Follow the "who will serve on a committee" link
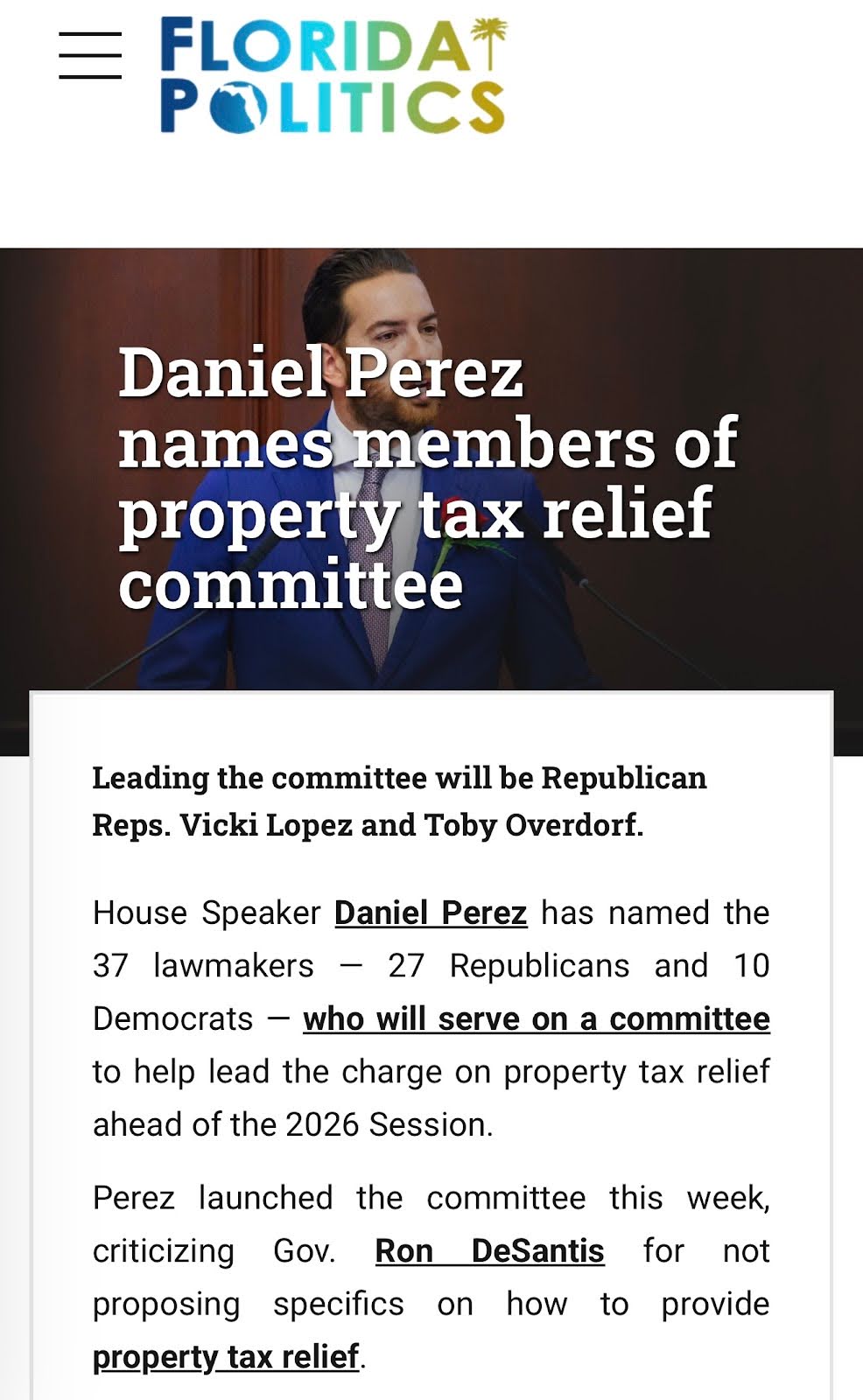Image resolution: width=863 pixels, height=1400 pixels. click(x=536, y=1018)
